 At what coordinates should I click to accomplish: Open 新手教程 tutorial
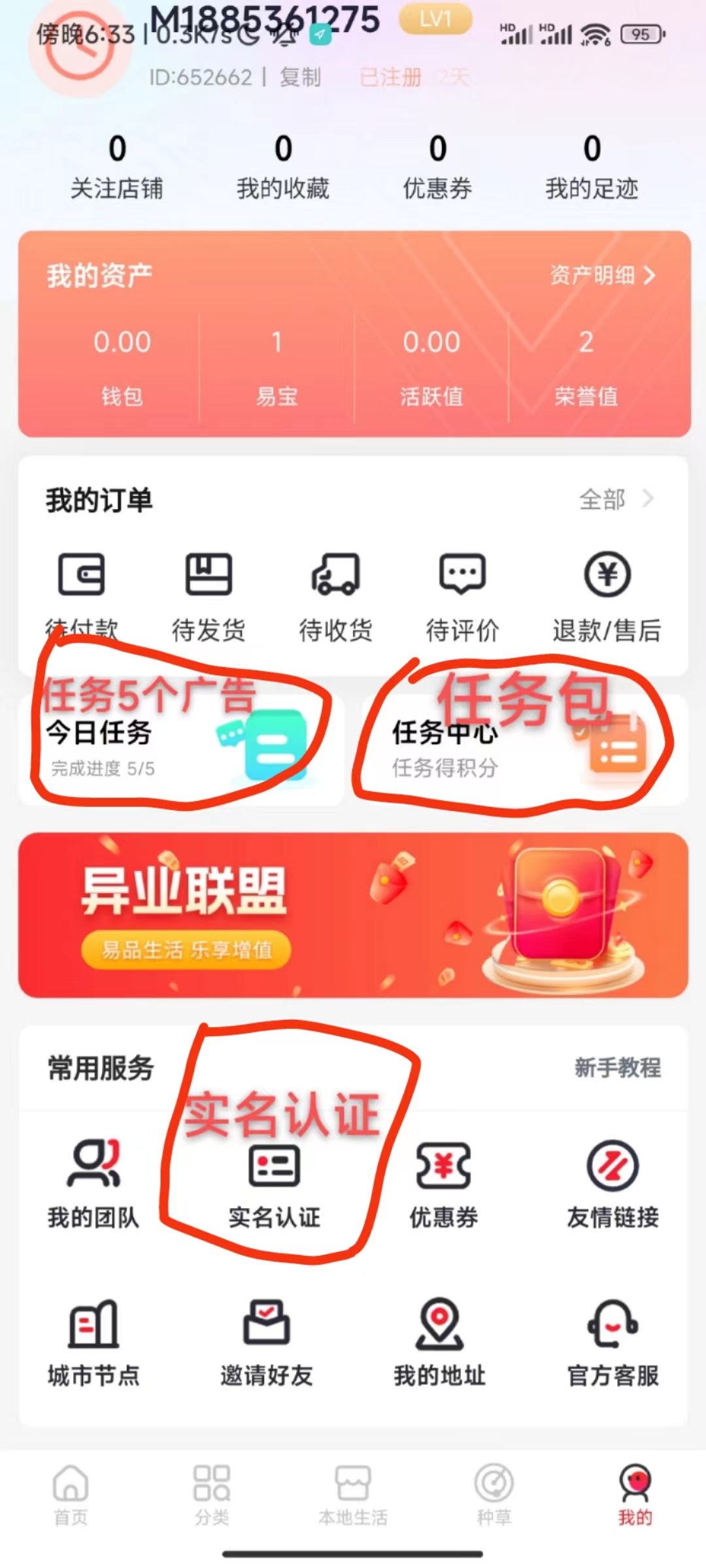617,1068
